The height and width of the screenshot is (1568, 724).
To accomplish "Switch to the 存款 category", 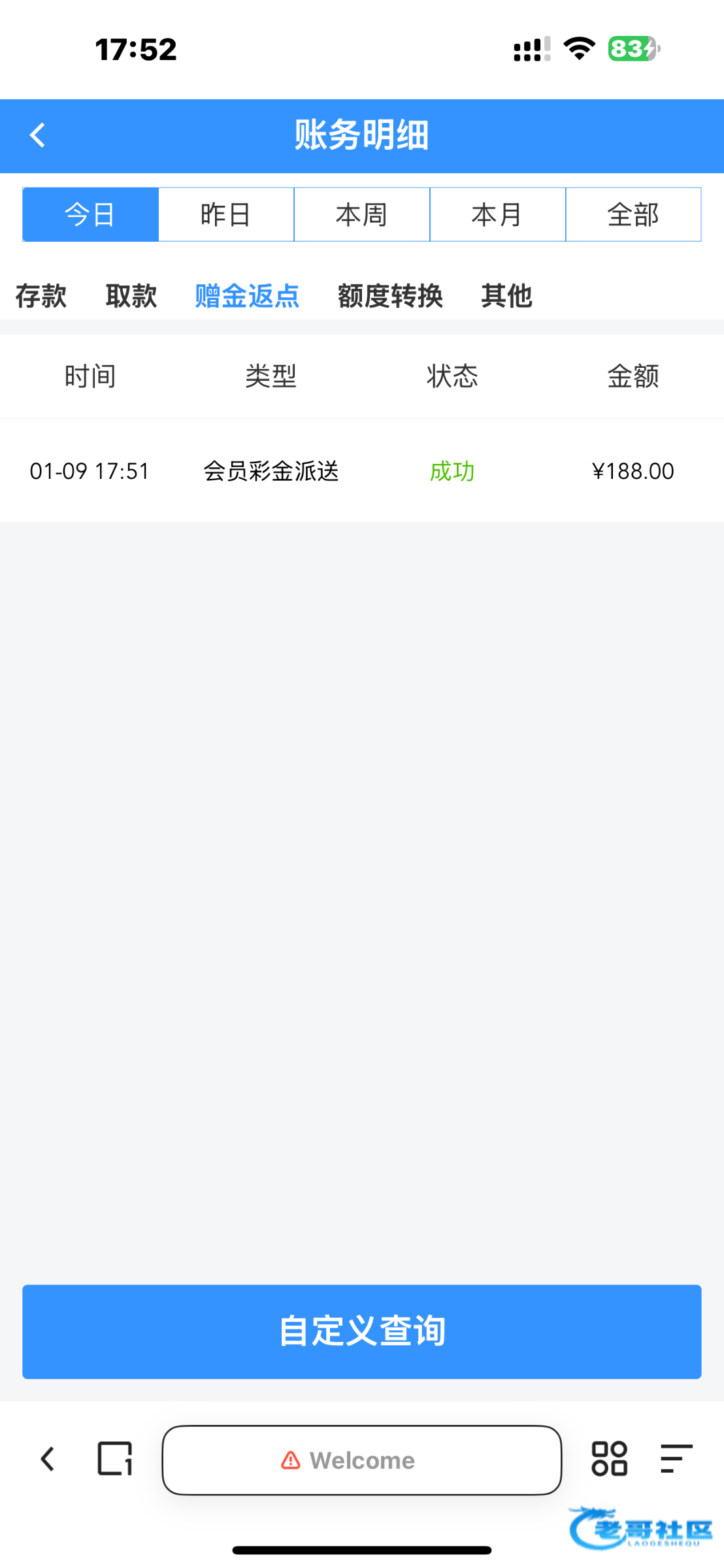I will [41, 296].
